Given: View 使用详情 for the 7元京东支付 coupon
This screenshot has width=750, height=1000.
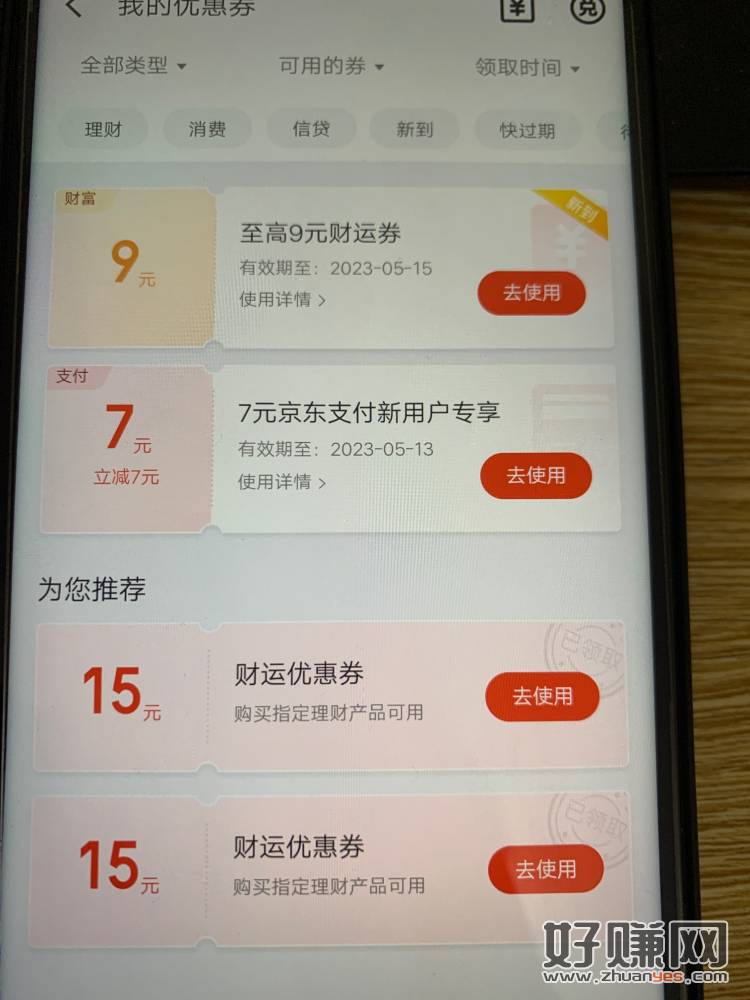Looking at the screenshot, I should pyautogui.click(x=282, y=482).
